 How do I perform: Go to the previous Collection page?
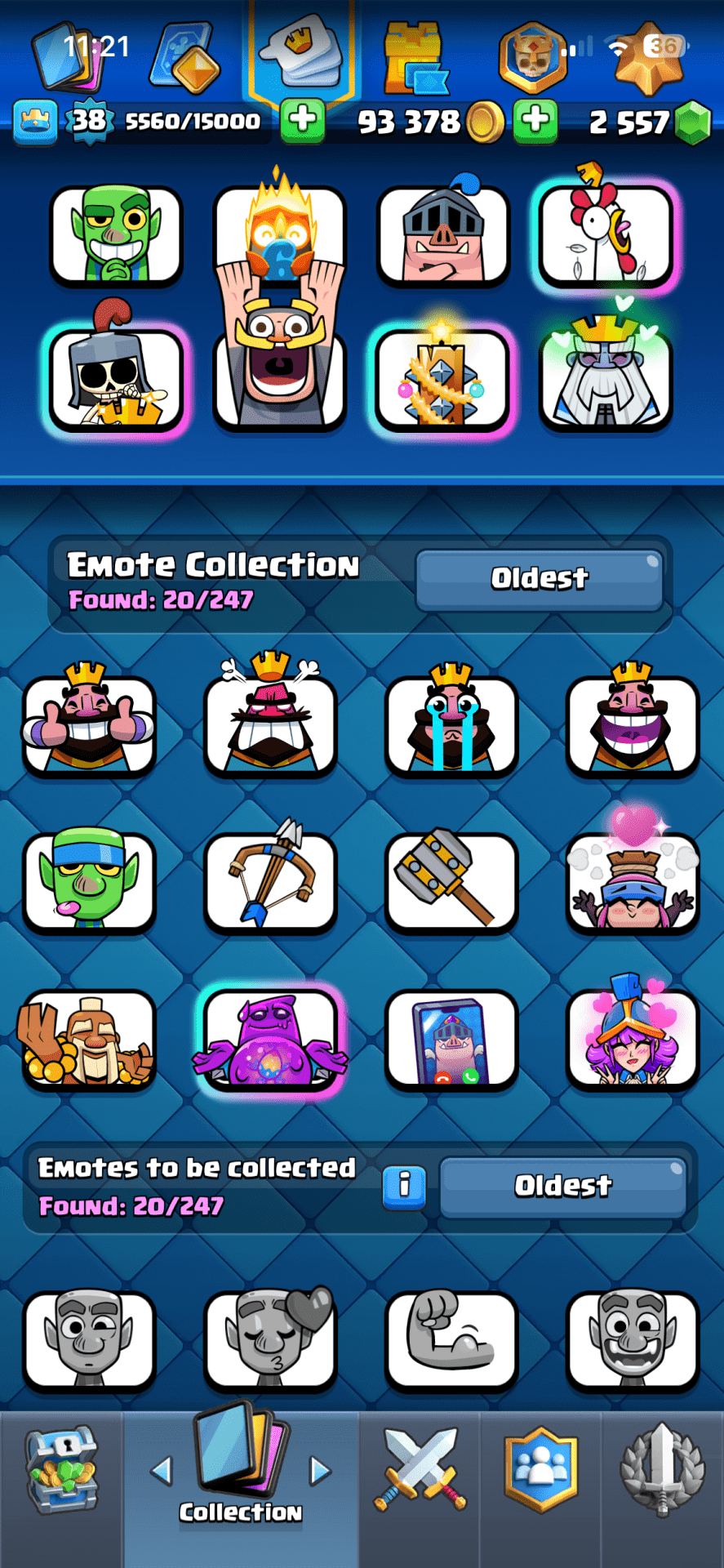point(162,1471)
